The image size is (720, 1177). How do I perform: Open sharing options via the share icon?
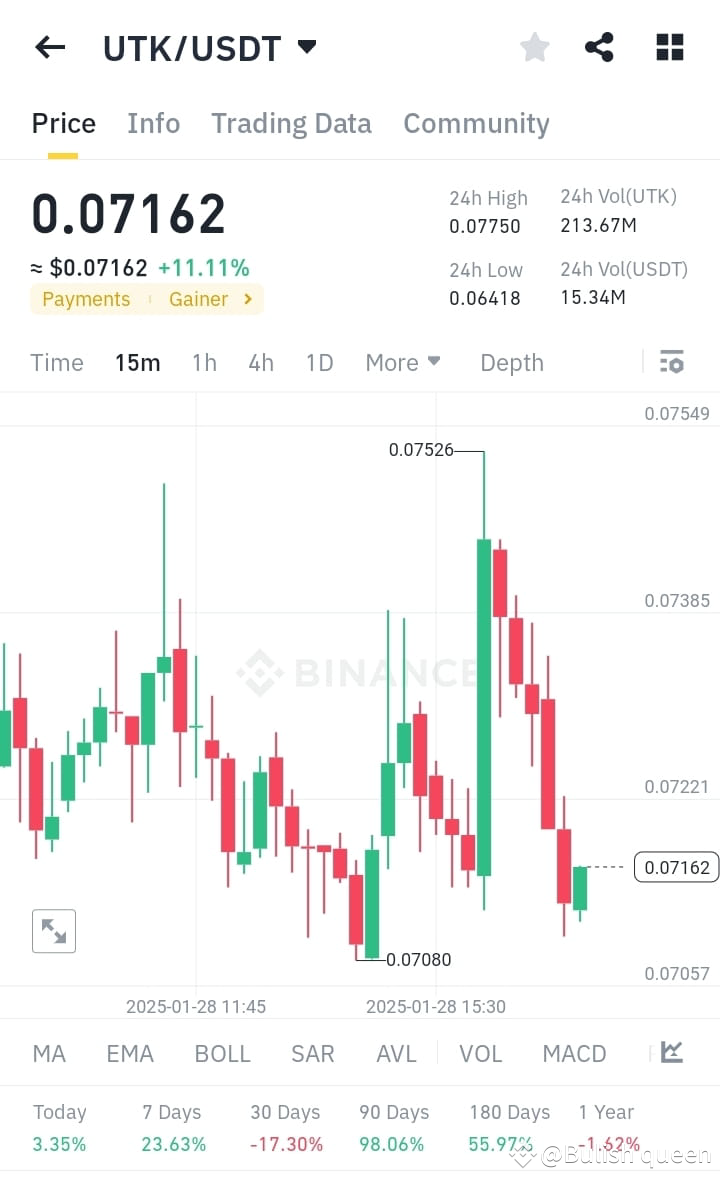[599, 47]
